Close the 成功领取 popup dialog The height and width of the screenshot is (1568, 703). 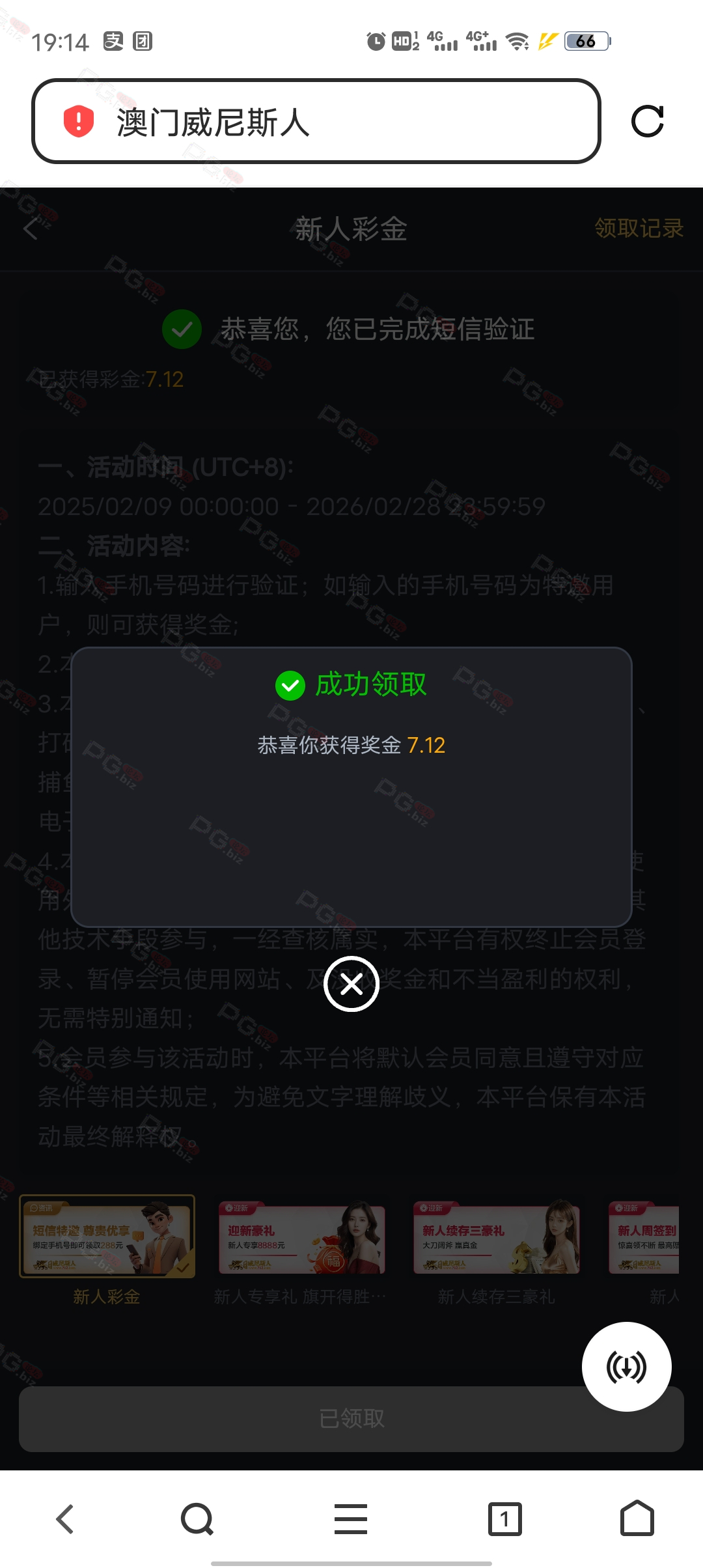click(351, 984)
